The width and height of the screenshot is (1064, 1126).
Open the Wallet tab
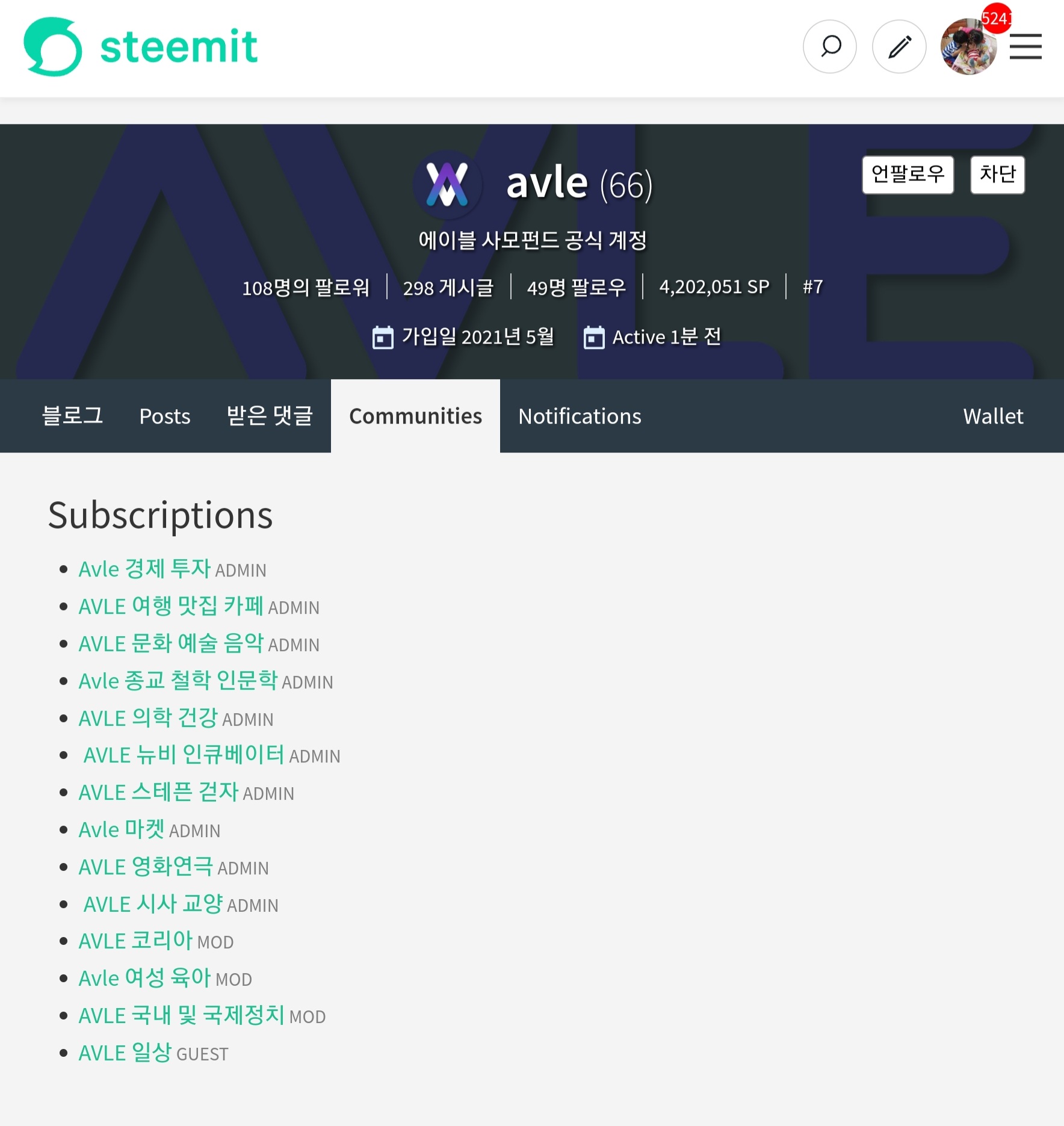pos(993,416)
